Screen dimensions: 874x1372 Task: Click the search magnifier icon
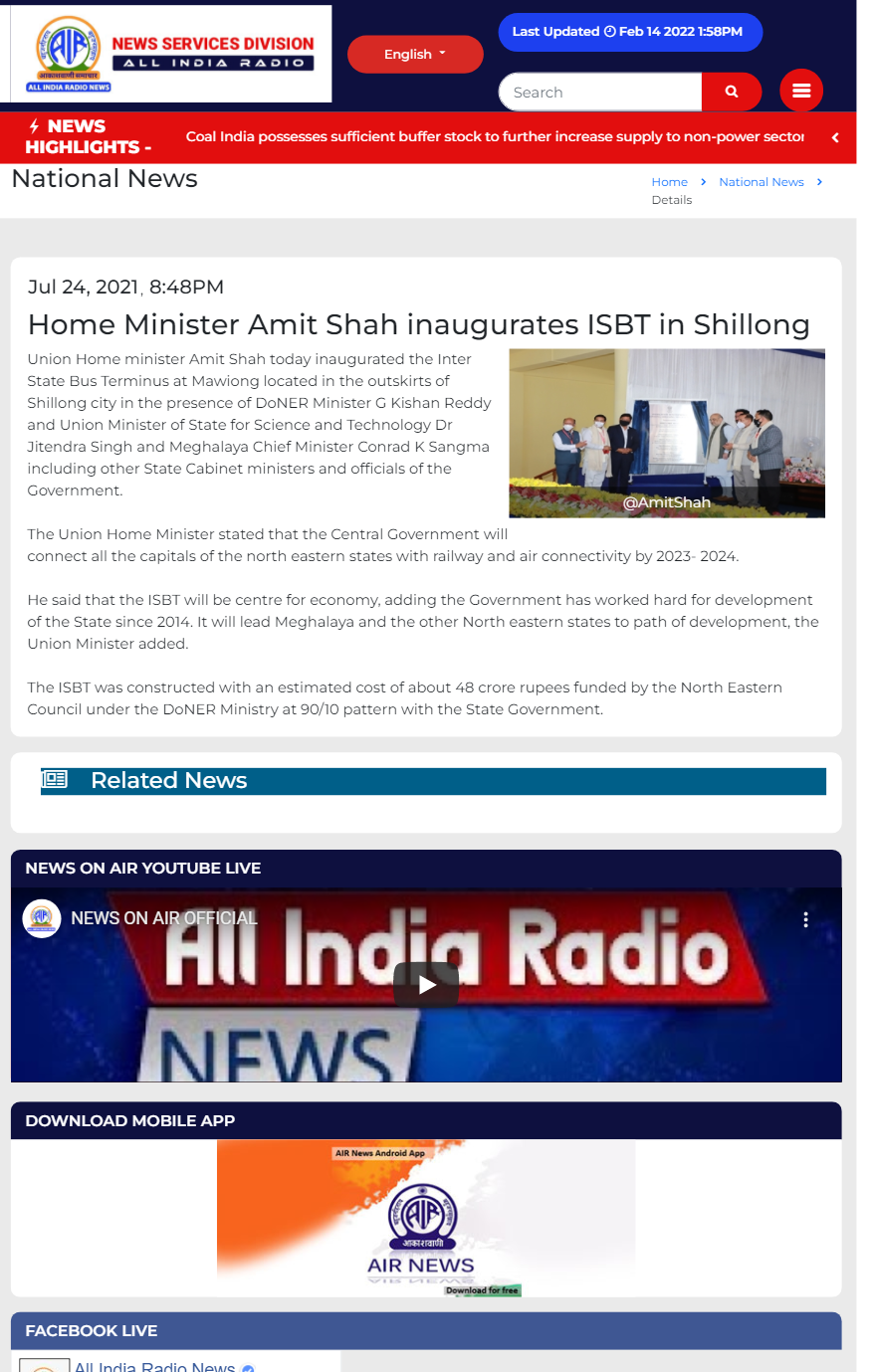[x=732, y=91]
